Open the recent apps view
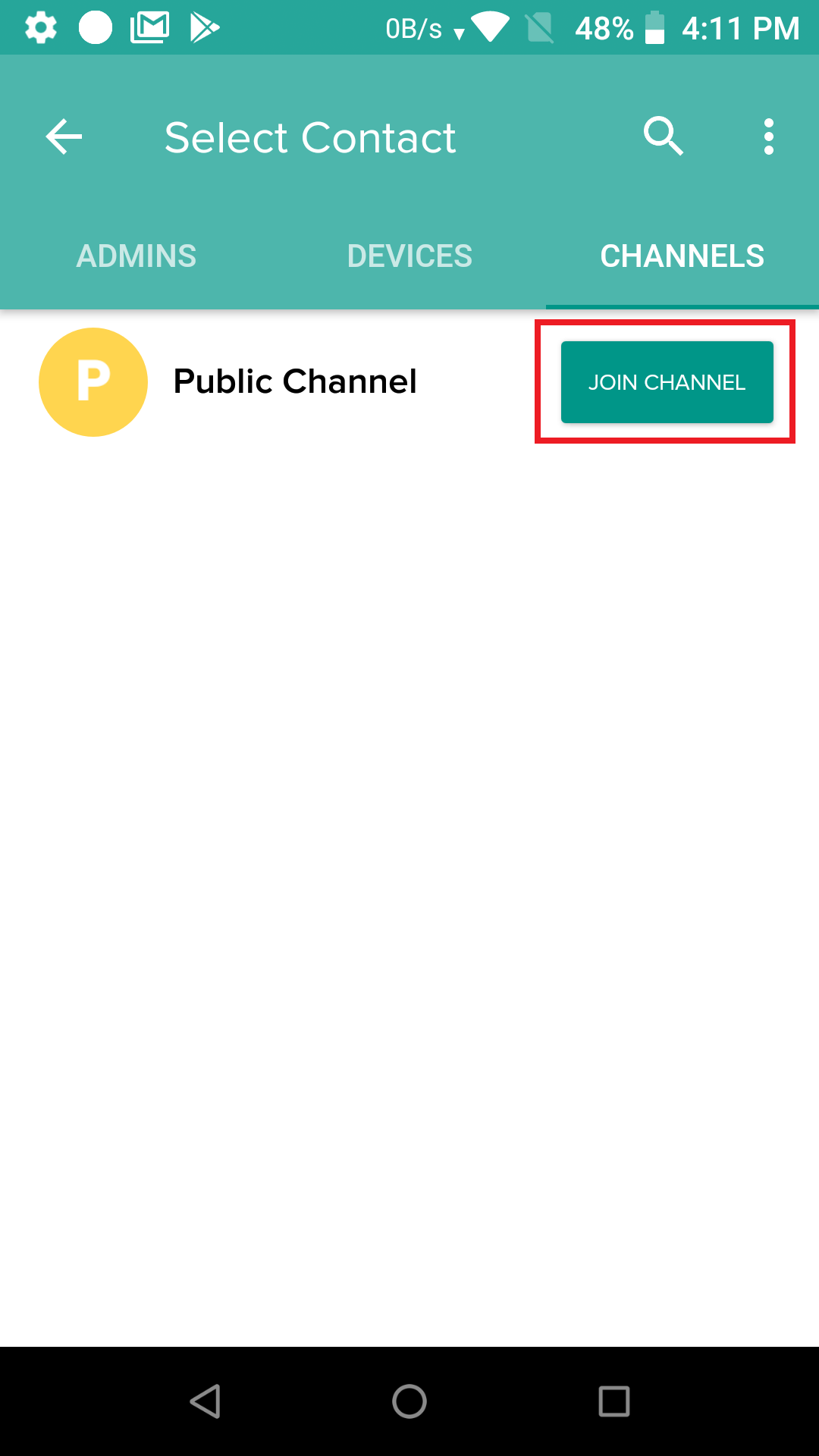Viewport: 819px width, 1456px height. (x=614, y=1401)
